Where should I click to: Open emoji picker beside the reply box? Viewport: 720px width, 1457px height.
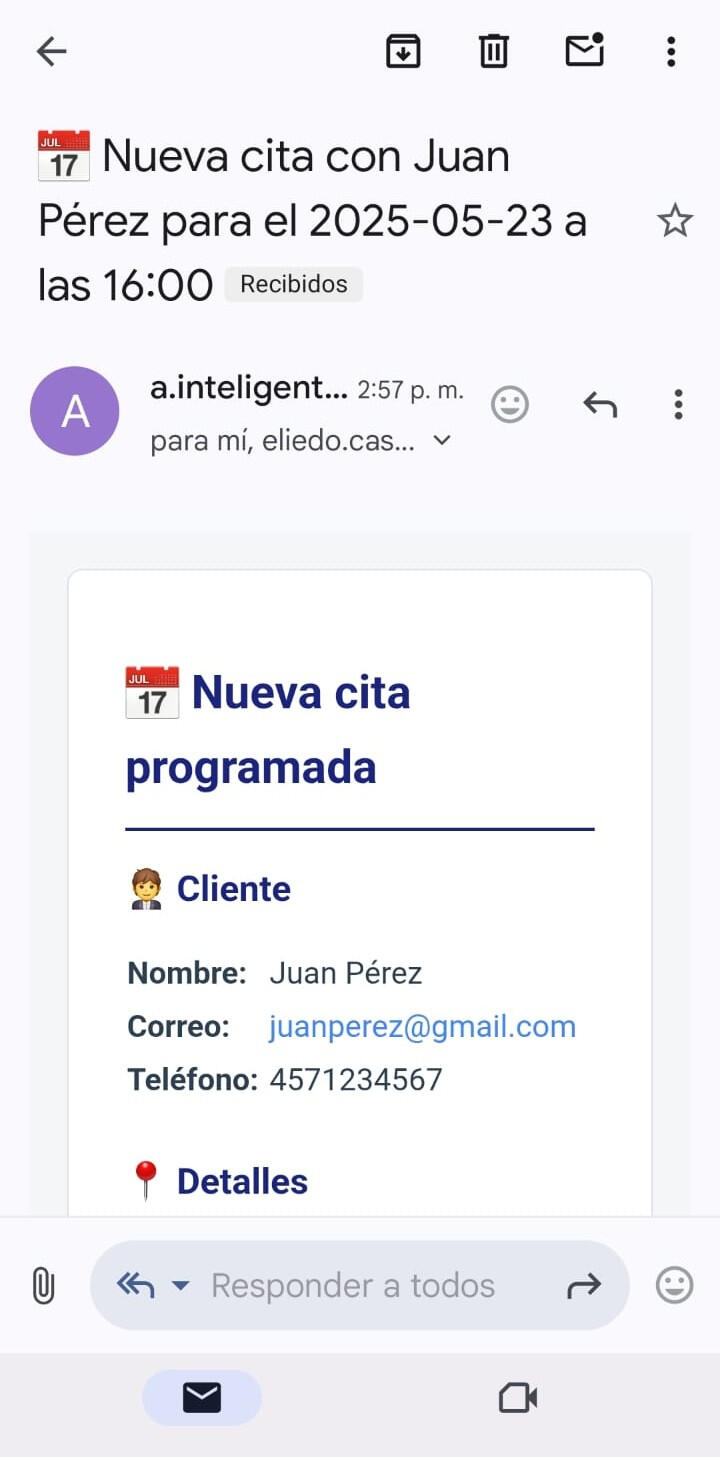675,1285
